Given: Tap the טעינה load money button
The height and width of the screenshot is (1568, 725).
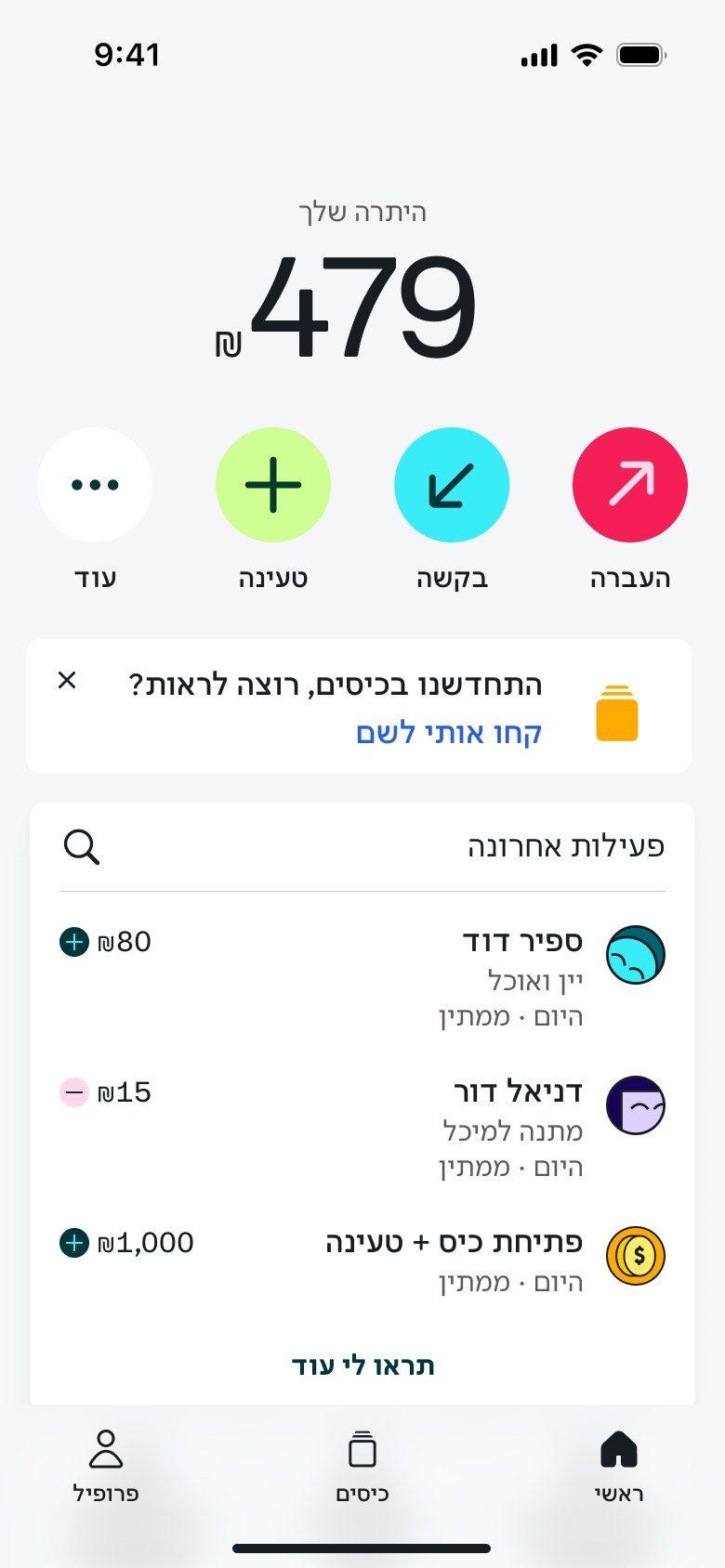Looking at the screenshot, I should (273, 485).
